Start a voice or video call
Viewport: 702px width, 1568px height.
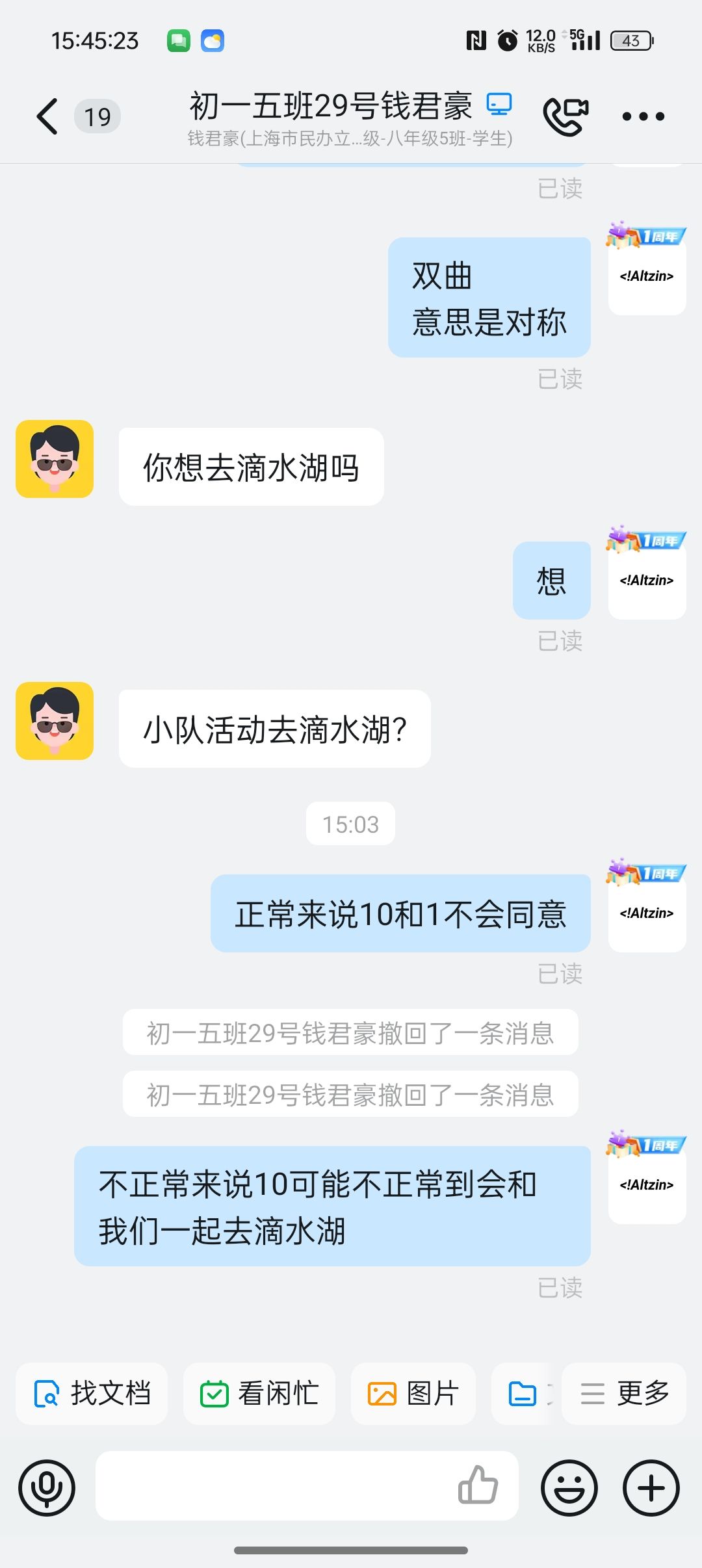(x=565, y=117)
